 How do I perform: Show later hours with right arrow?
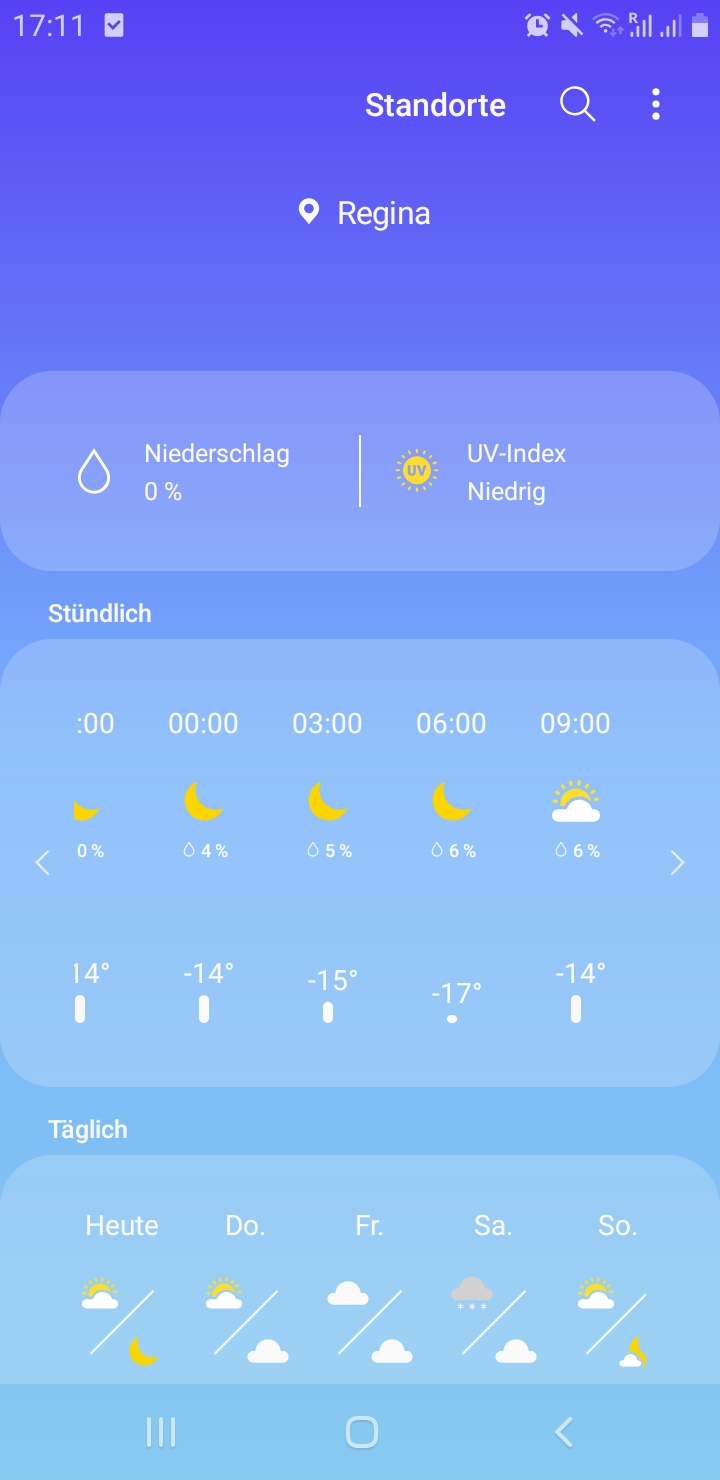[677, 863]
